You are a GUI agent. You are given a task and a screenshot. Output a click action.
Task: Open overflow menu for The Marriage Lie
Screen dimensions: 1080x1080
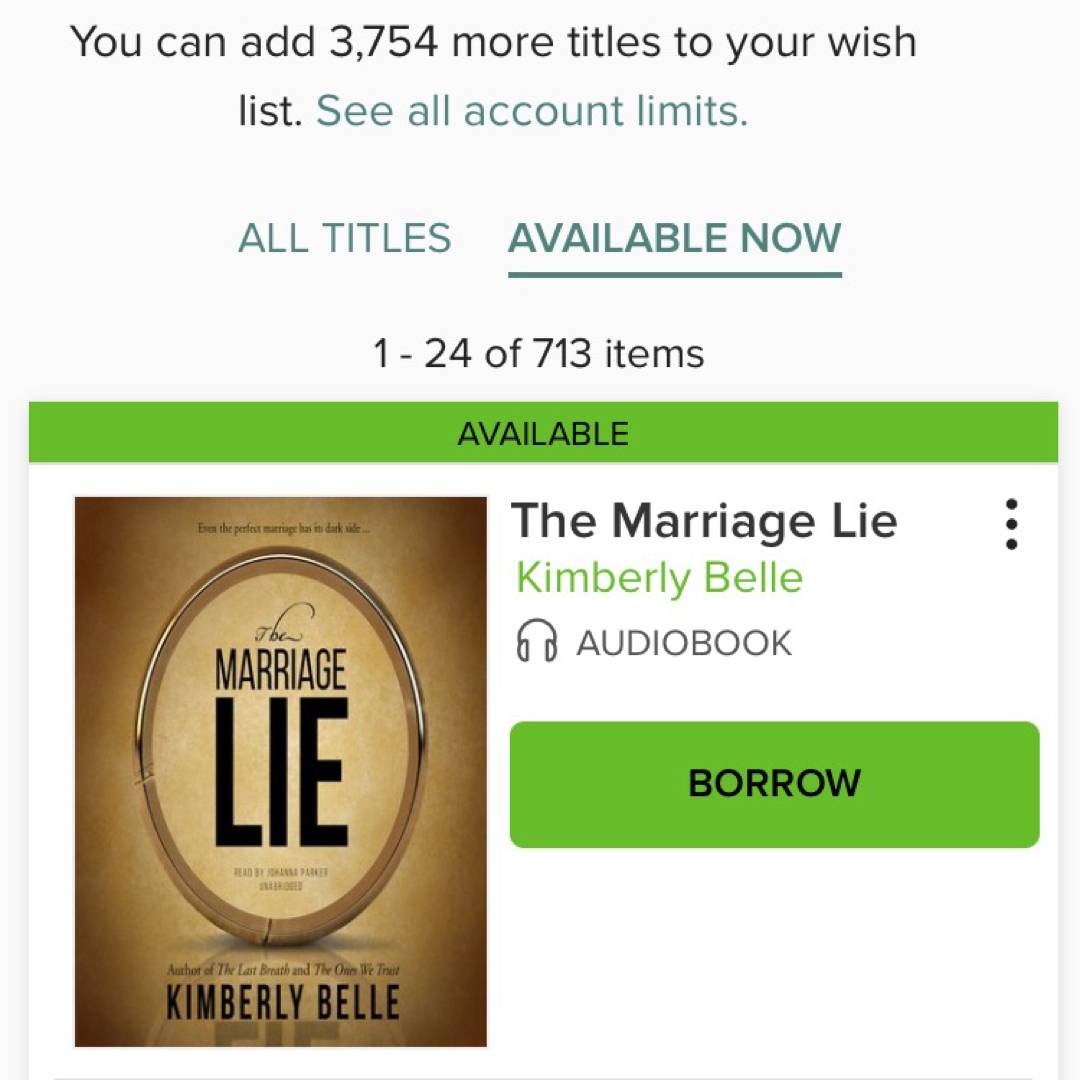(1012, 524)
